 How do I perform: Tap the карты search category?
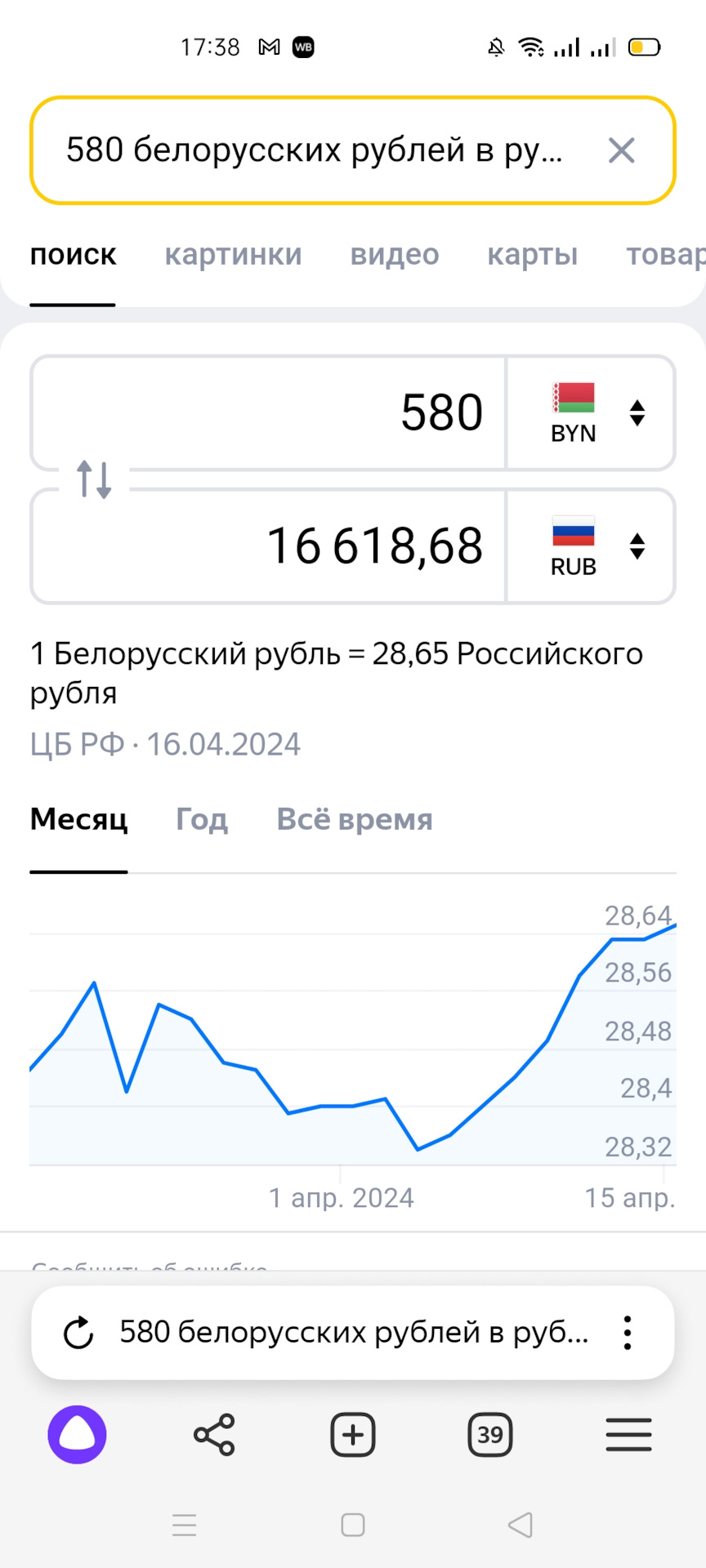click(x=532, y=255)
